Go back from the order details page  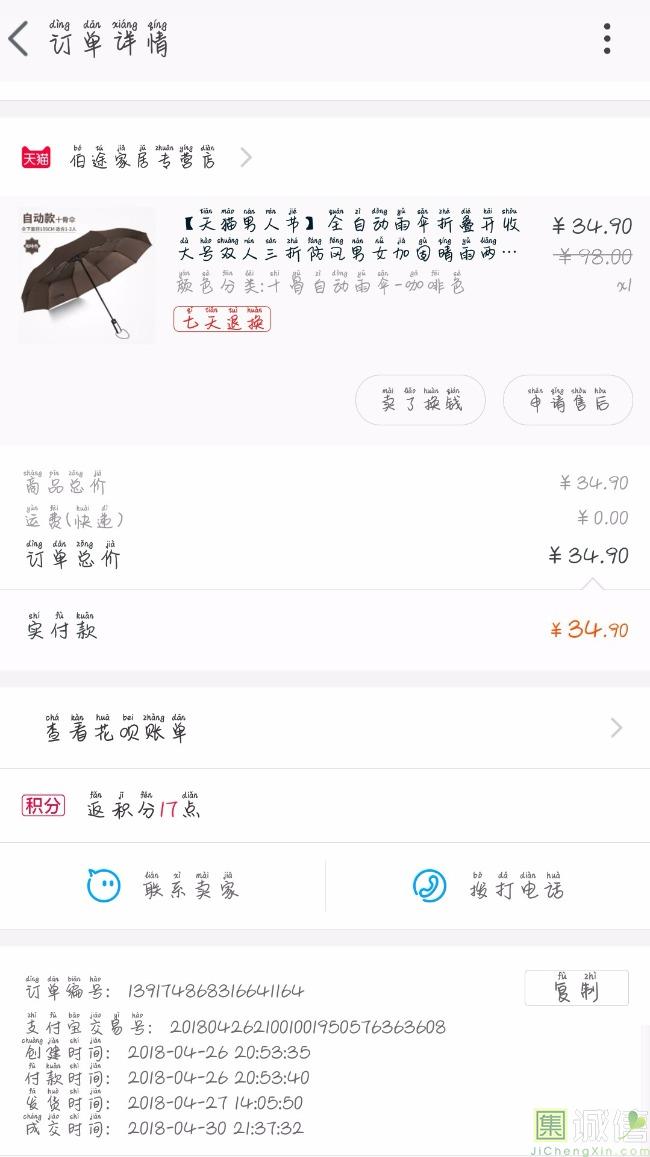pyautogui.click(x=18, y=41)
